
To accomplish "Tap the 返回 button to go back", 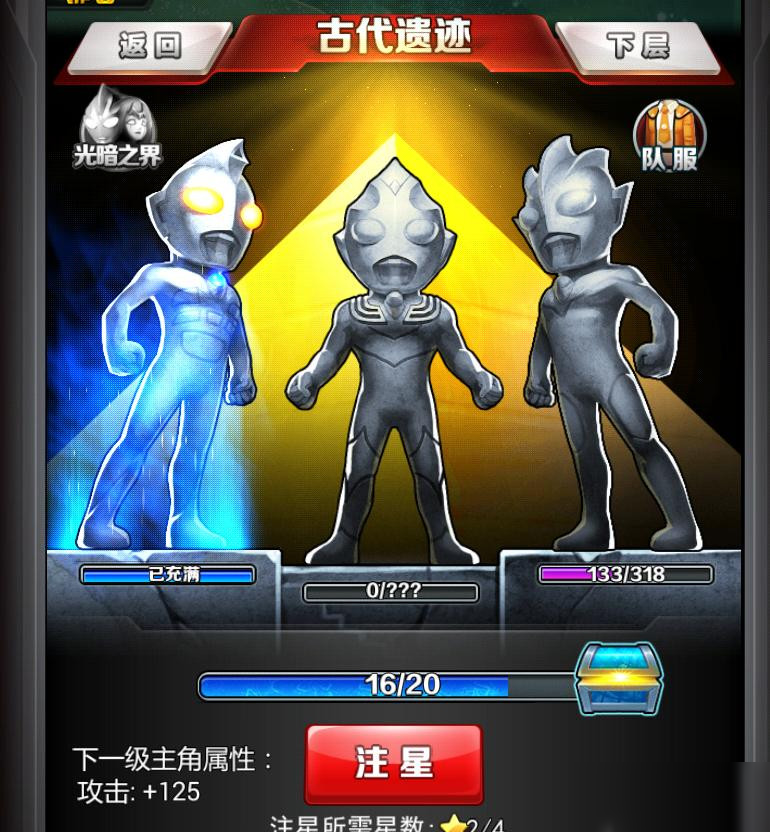I will tap(150, 46).
